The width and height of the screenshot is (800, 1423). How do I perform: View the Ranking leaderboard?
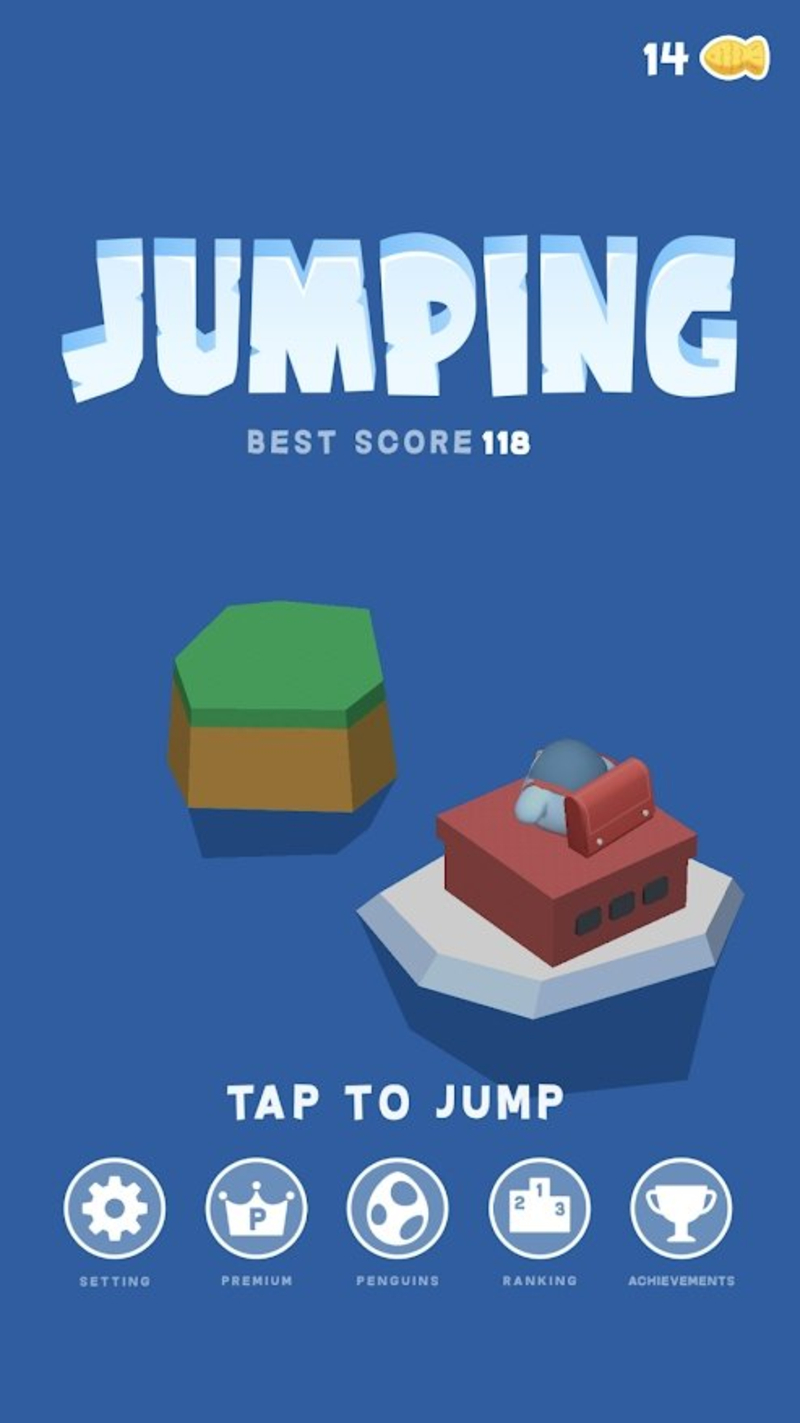(539, 1208)
